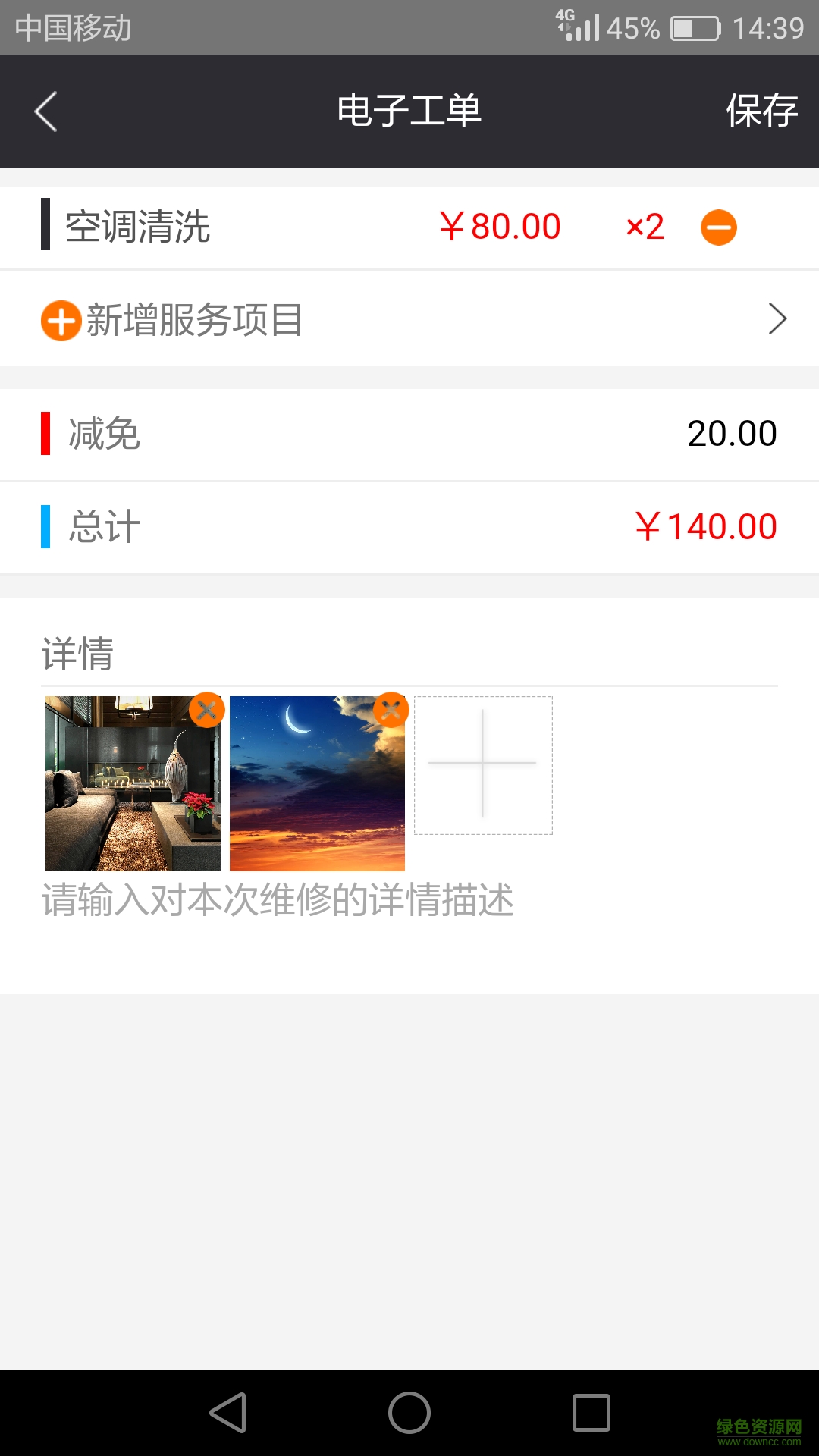
Task: Delete the moonlit sky photo
Action: pos(391,711)
